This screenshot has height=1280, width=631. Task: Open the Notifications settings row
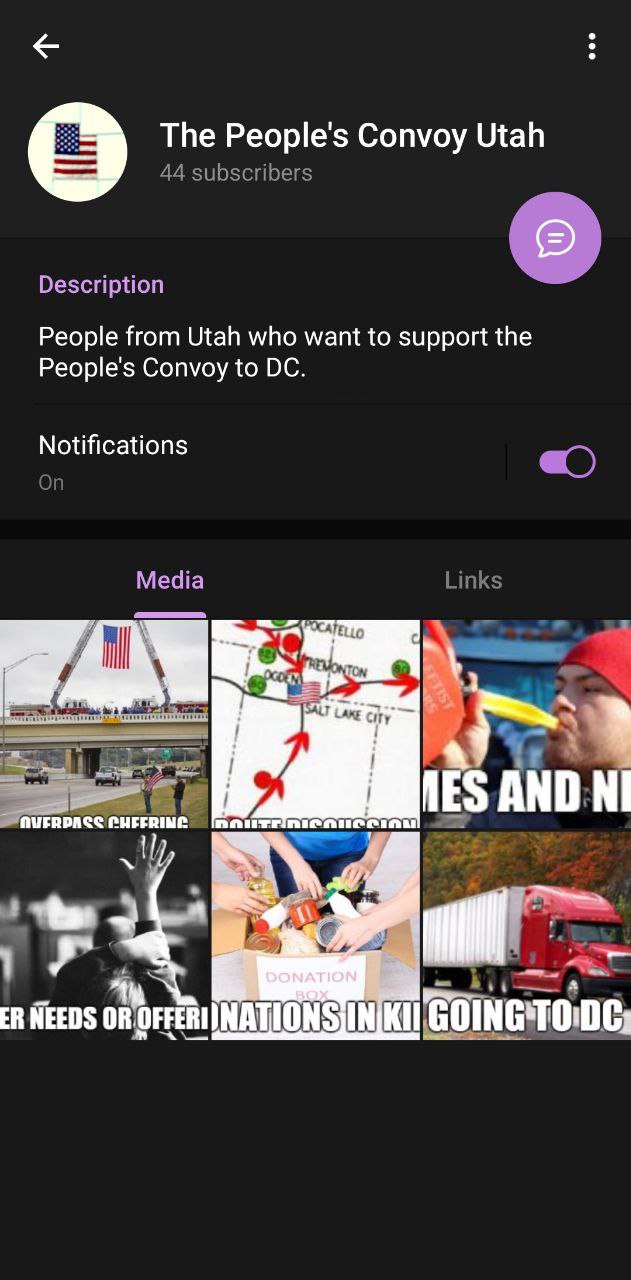(x=315, y=461)
